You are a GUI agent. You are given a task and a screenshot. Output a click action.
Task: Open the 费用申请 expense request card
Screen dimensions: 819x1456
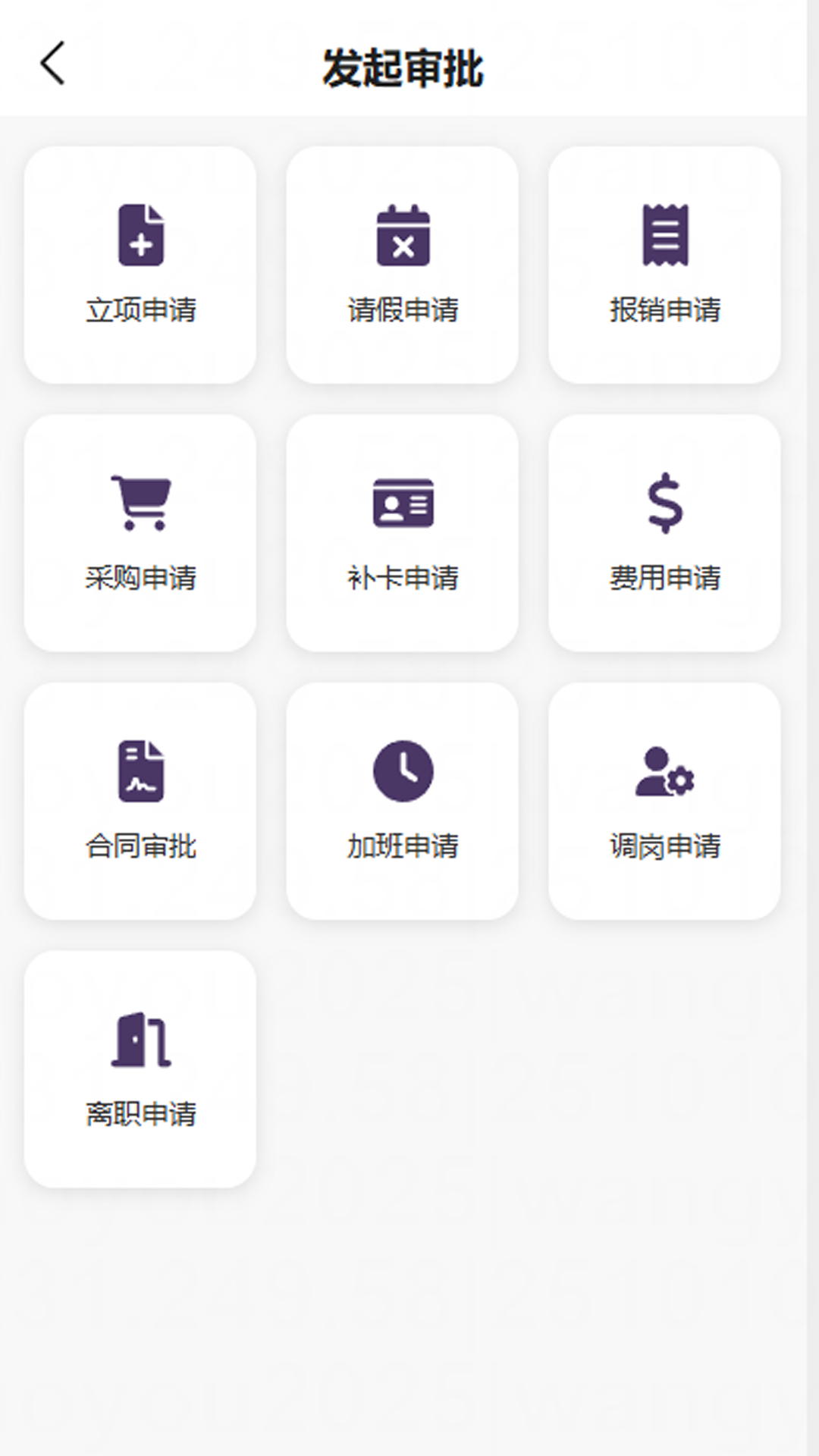coord(665,531)
